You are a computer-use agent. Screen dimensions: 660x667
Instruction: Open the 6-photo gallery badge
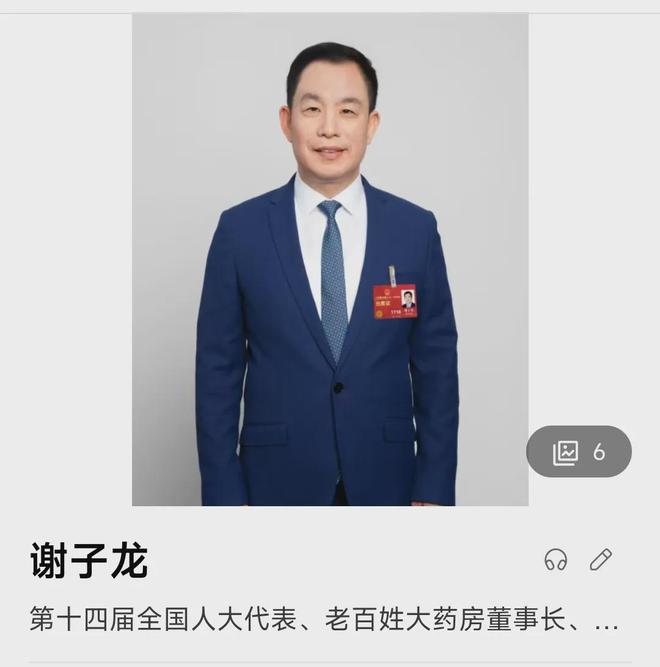(x=579, y=452)
